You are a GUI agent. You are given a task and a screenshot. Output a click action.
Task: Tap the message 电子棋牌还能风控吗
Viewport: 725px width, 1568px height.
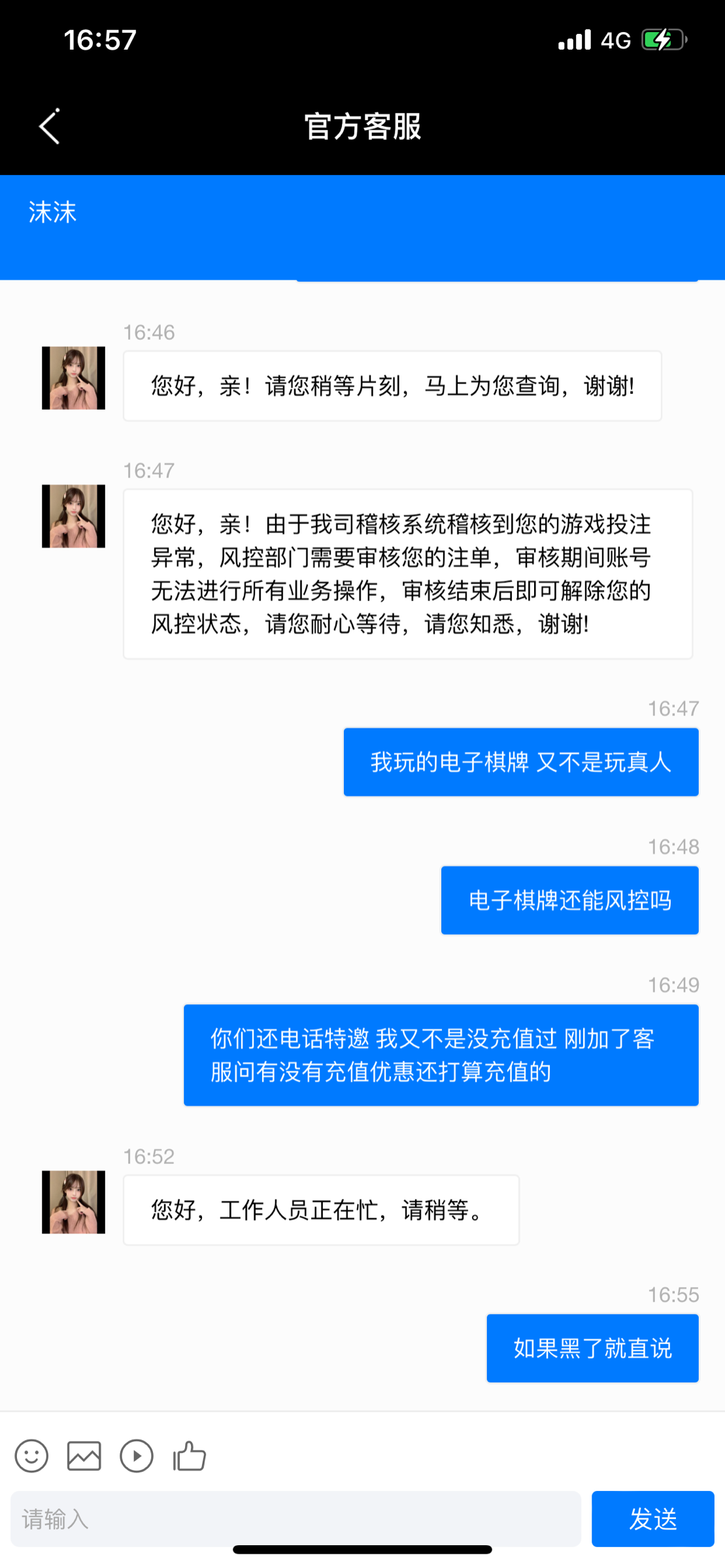click(x=569, y=900)
